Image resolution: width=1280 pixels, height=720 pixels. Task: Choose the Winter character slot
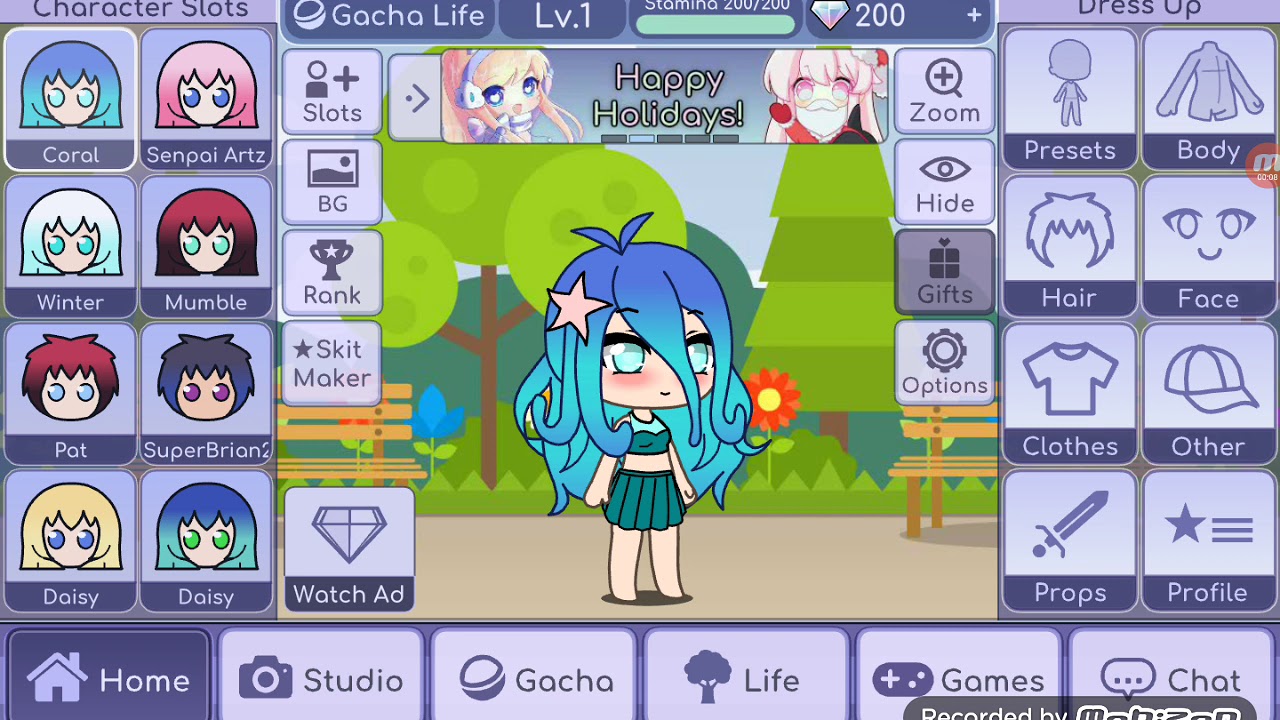coord(70,246)
